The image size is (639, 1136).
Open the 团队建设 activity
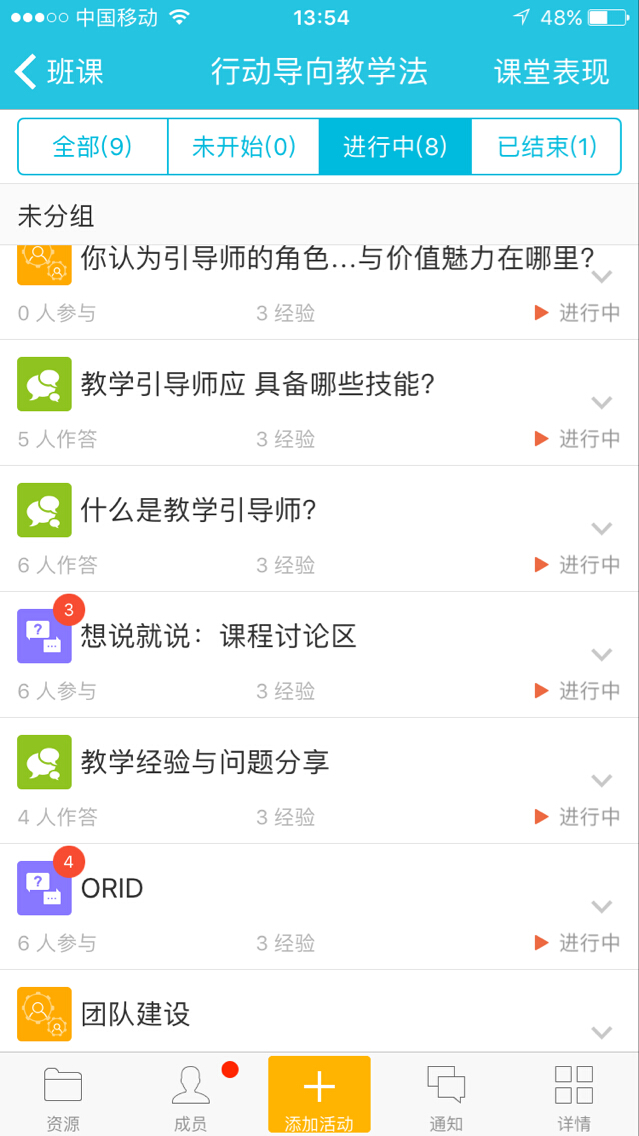coord(320,1011)
